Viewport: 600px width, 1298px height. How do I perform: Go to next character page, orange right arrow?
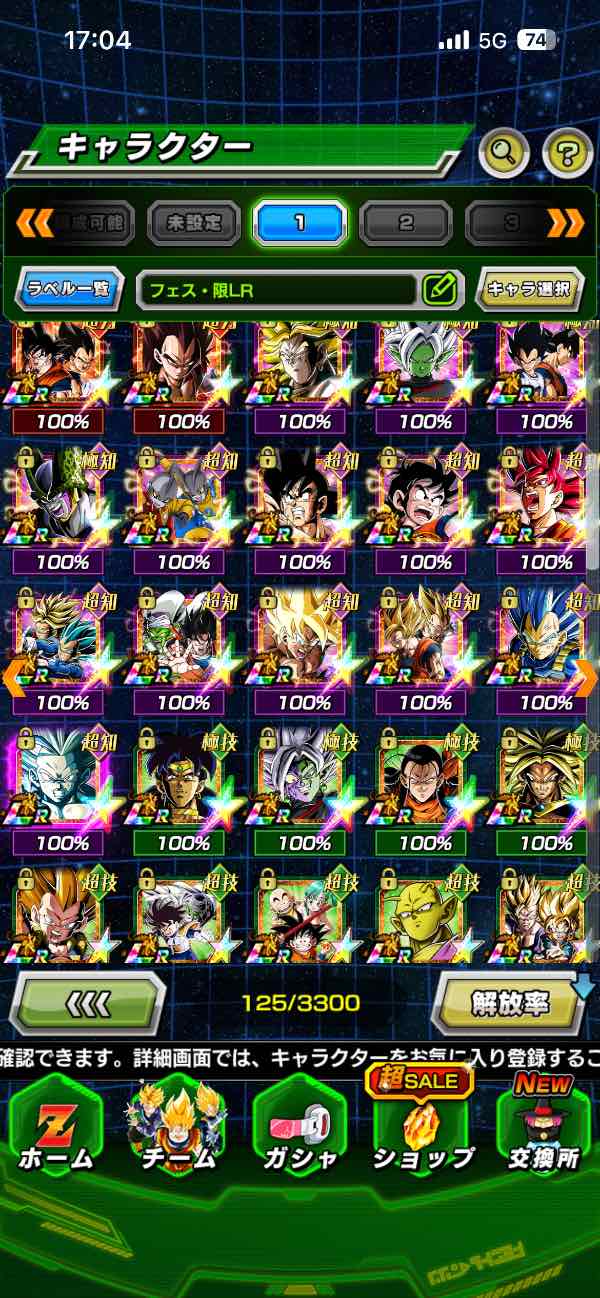click(x=587, y=678)
